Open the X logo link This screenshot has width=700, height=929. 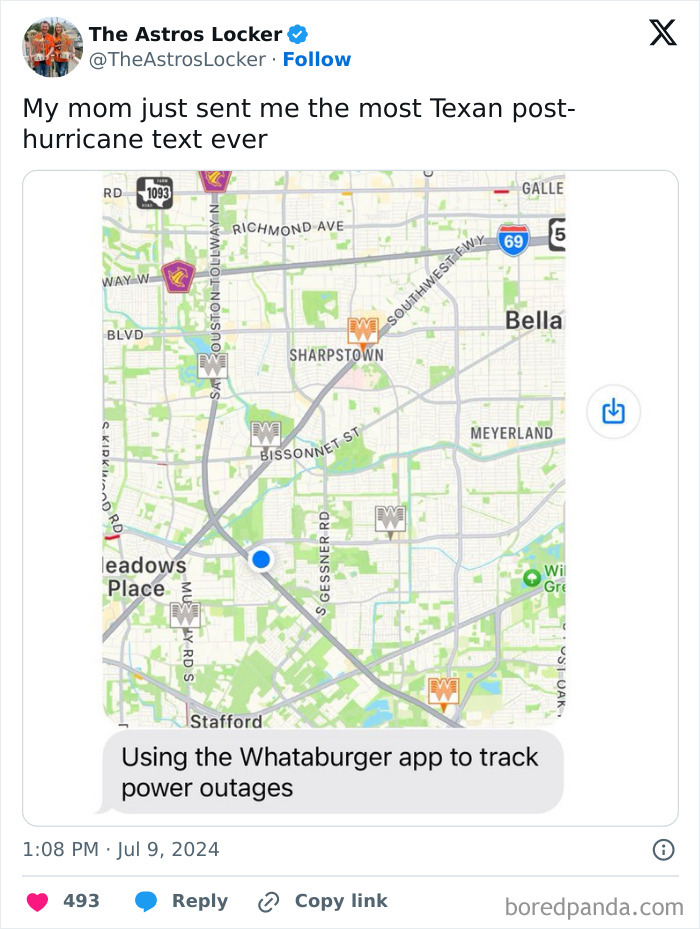coord(662,33)
